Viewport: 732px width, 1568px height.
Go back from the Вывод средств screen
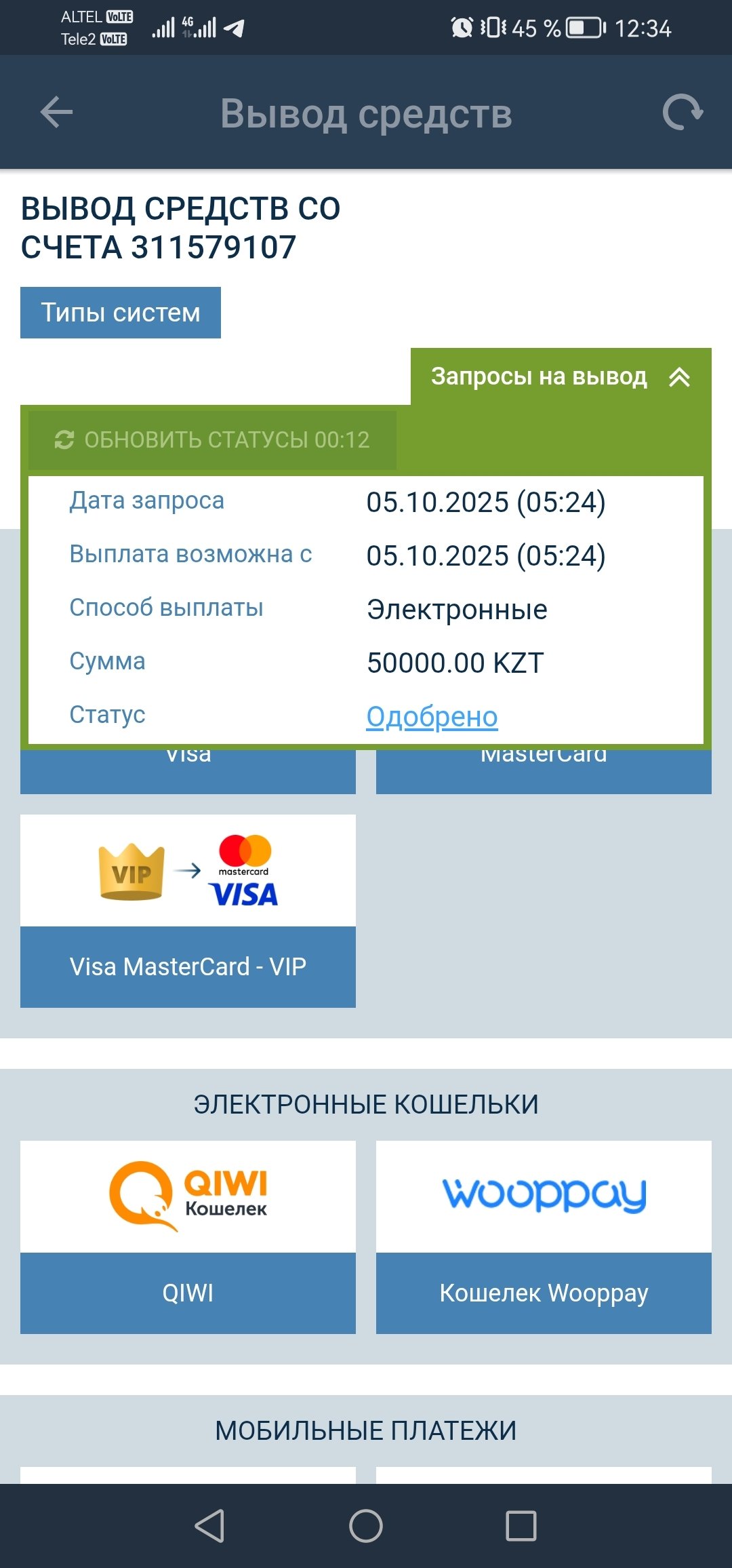56,113
